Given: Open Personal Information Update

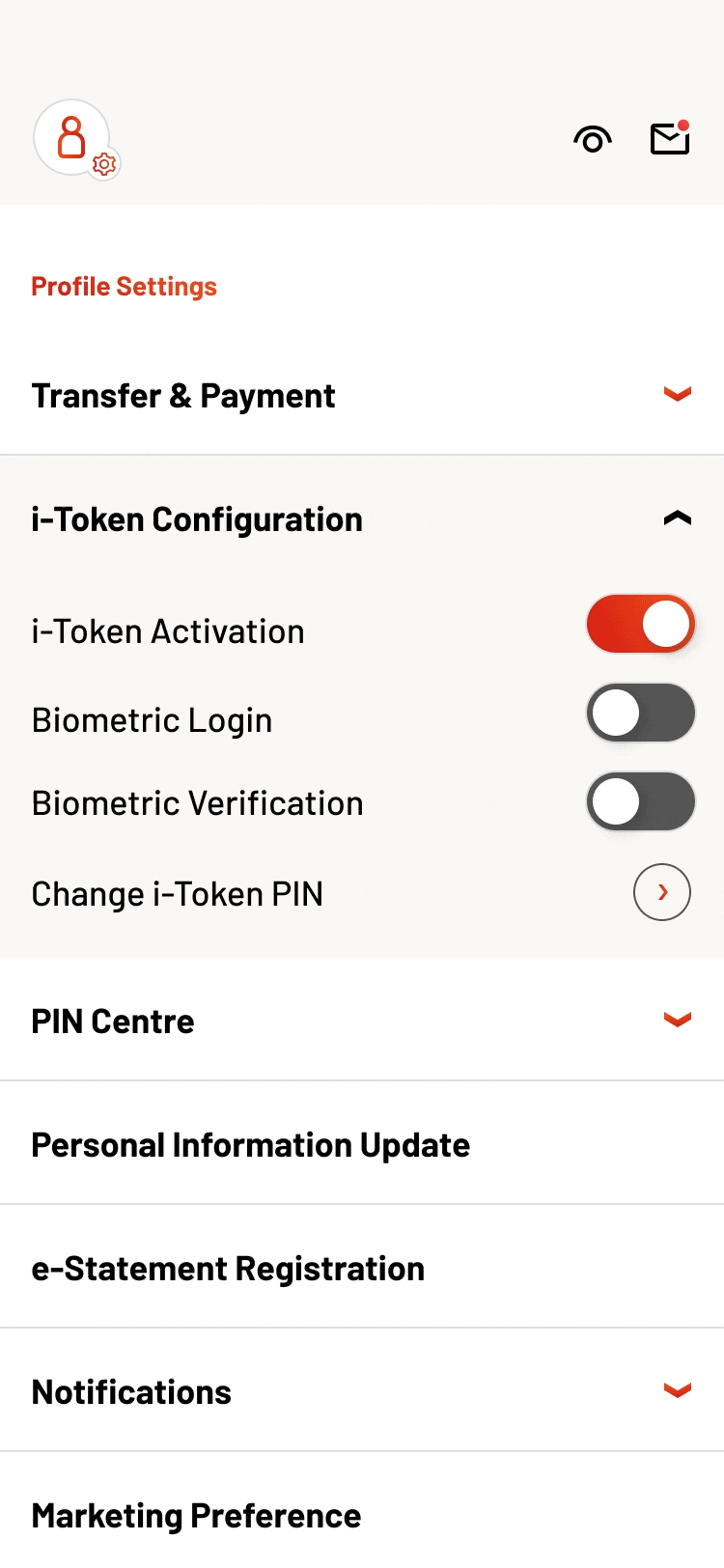Looking at the screenshot, I should [362, 1143].
